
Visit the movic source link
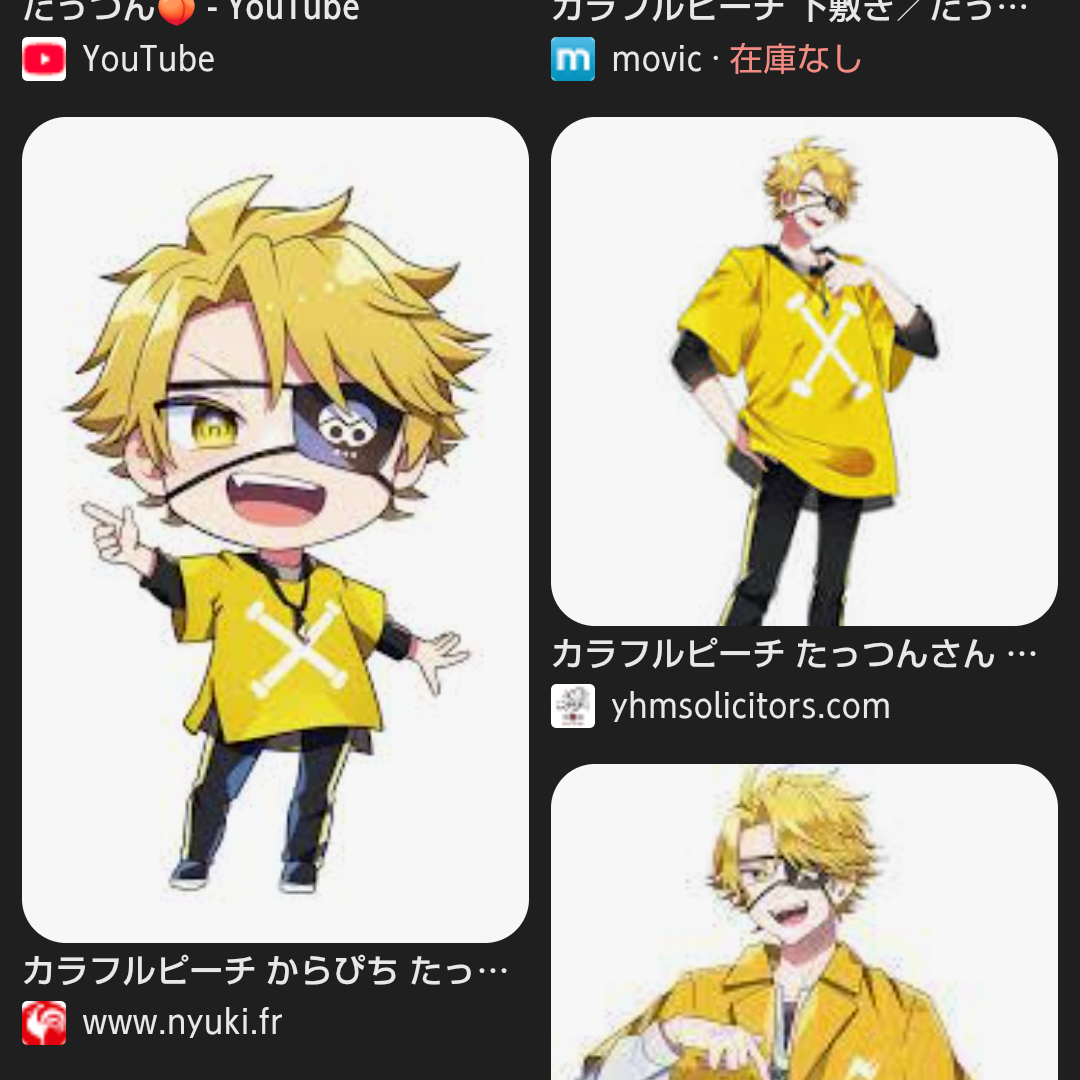[657, 59]
